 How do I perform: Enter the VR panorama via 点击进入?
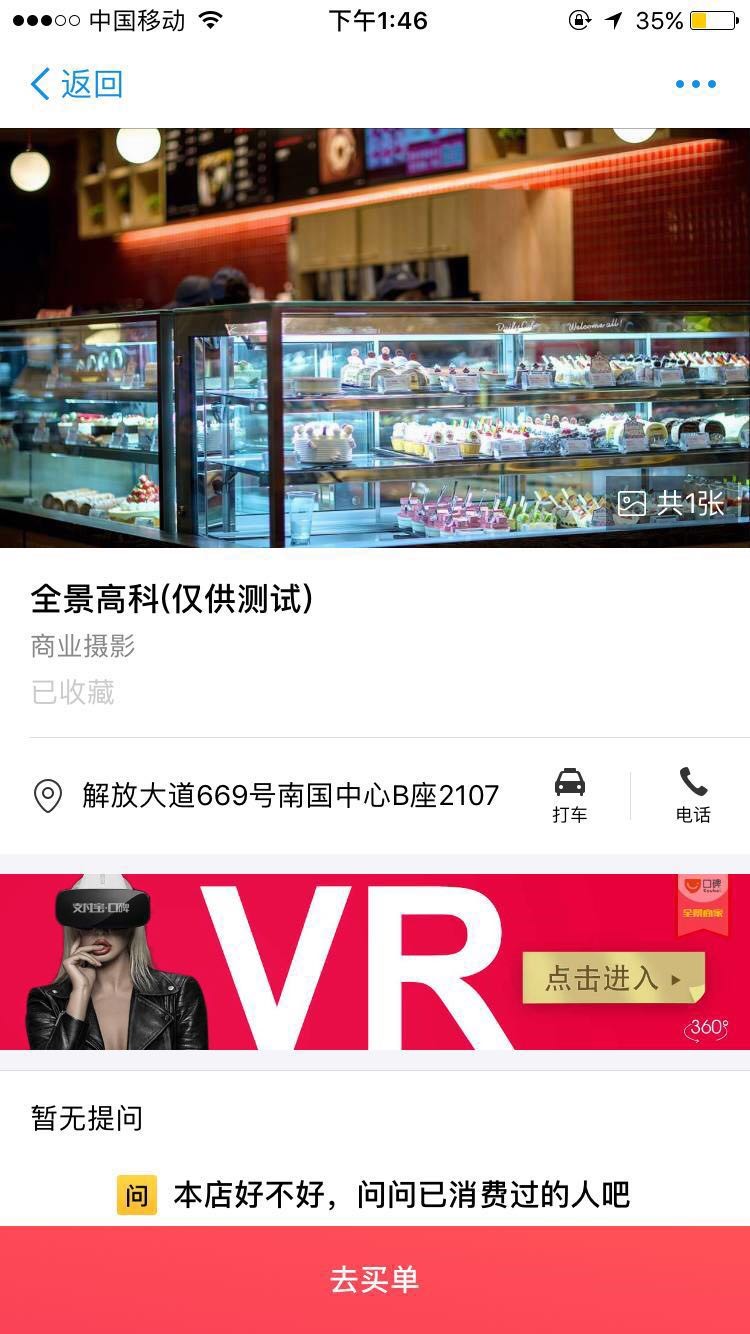tap(613, 978)
